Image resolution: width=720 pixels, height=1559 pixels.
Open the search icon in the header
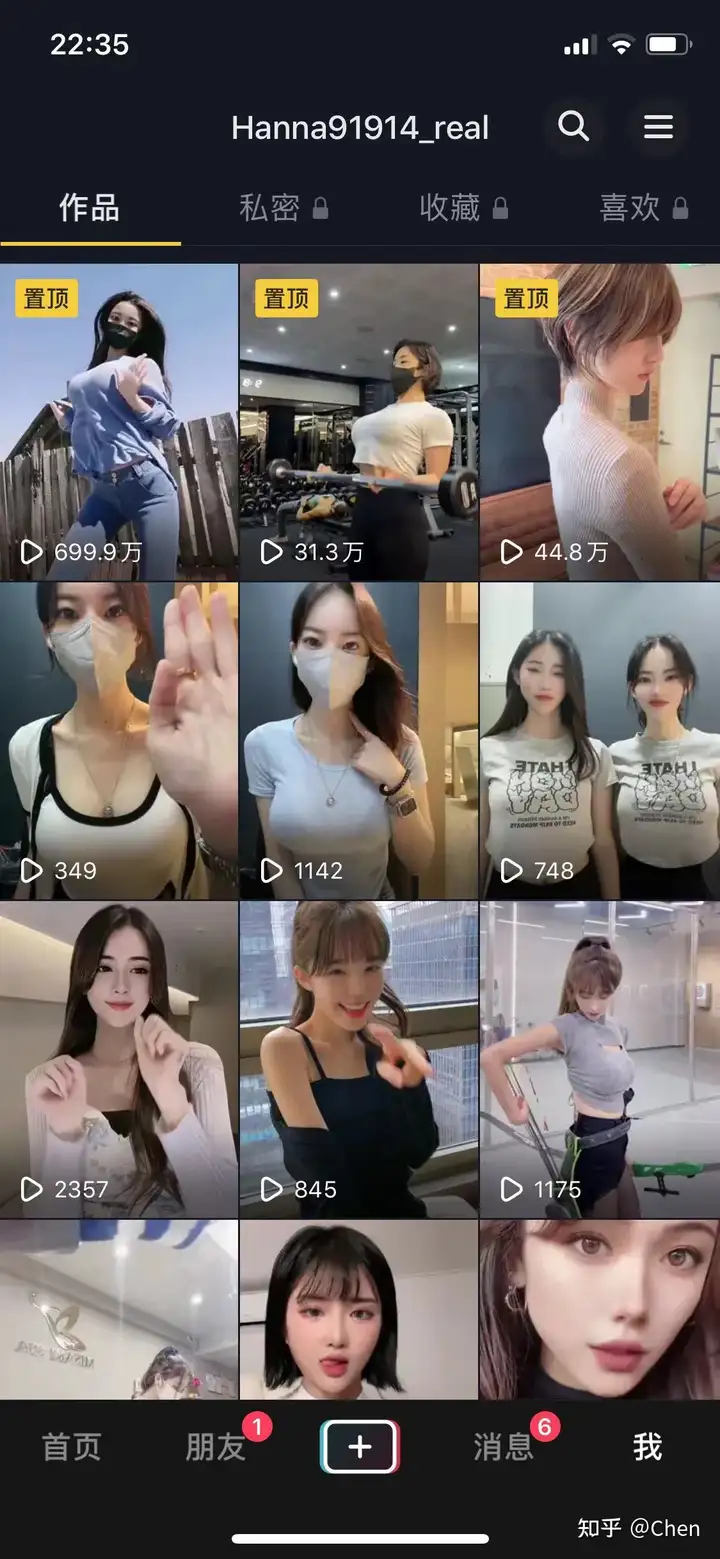573,127
